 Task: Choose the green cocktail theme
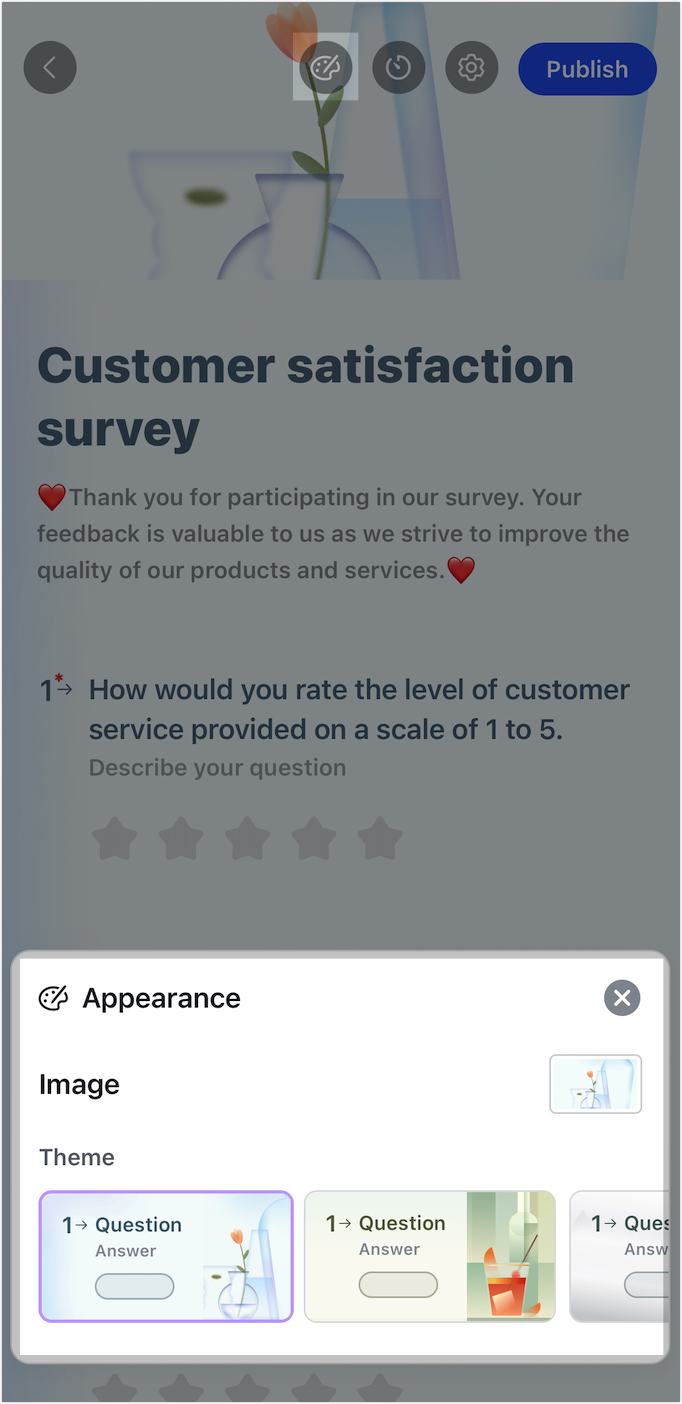pos(430,1256)
